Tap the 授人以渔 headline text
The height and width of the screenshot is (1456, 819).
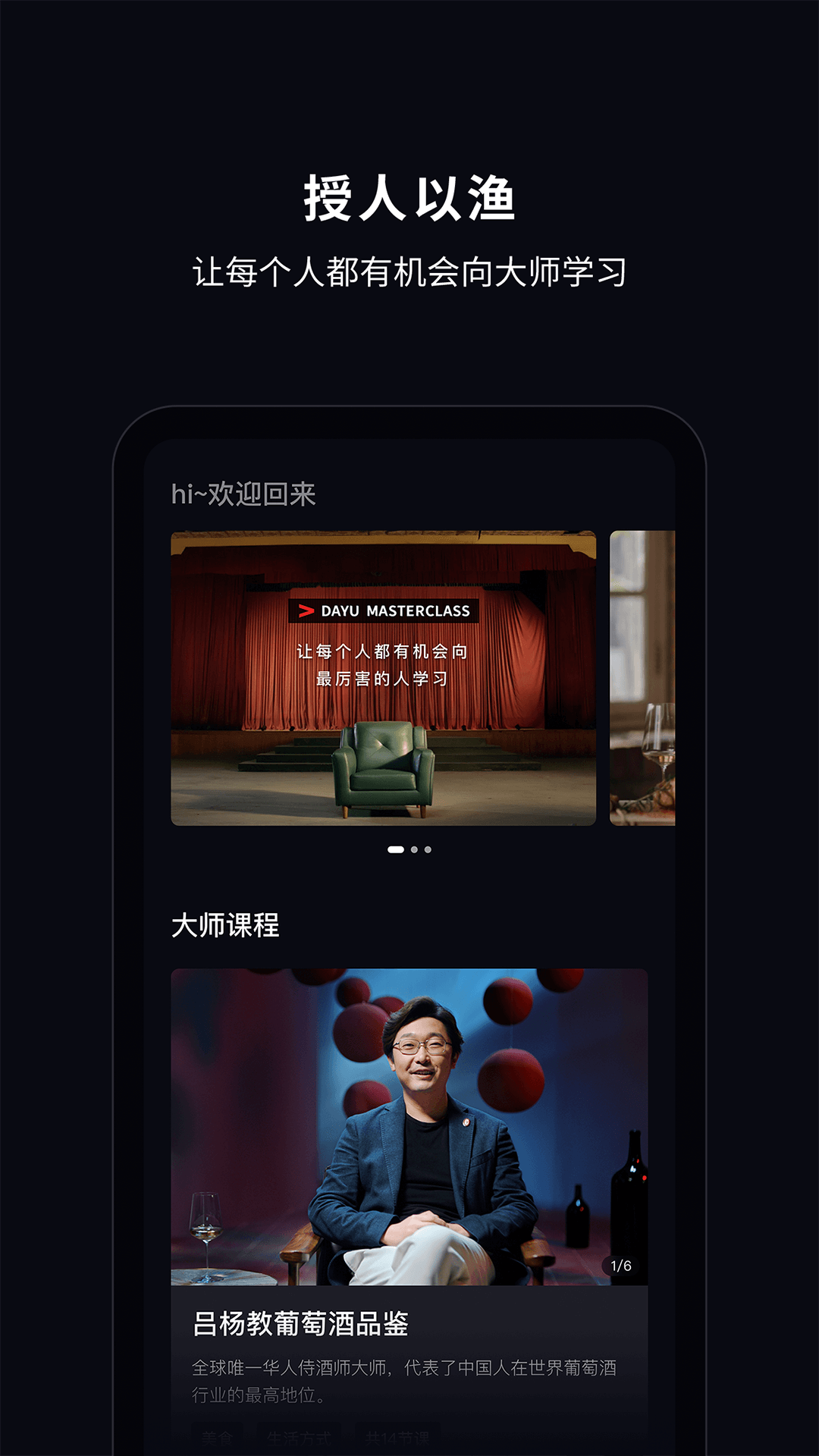[x=409, y=197]
